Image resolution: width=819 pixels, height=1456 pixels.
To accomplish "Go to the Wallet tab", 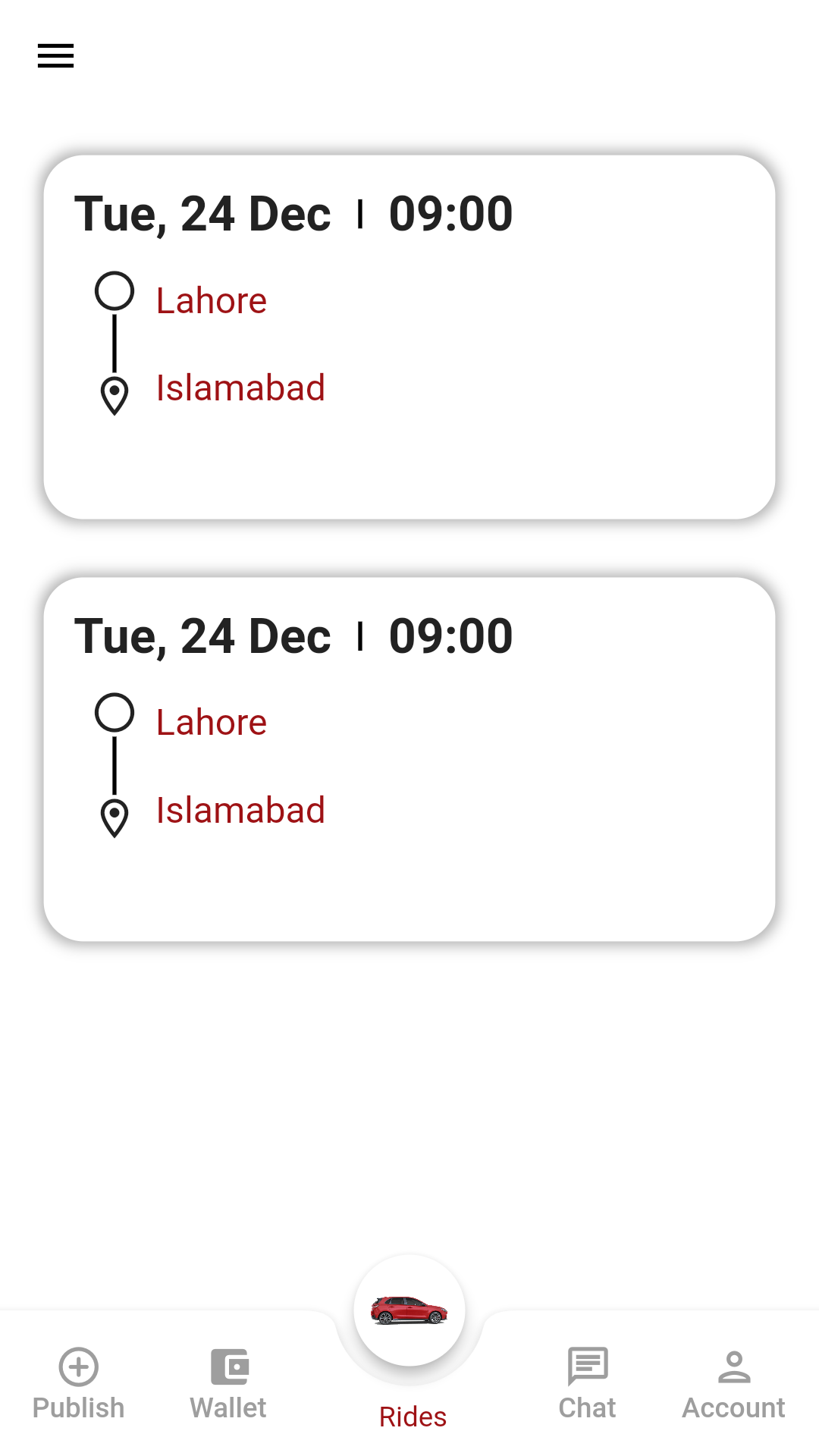I will click(x=228, y=1383).
